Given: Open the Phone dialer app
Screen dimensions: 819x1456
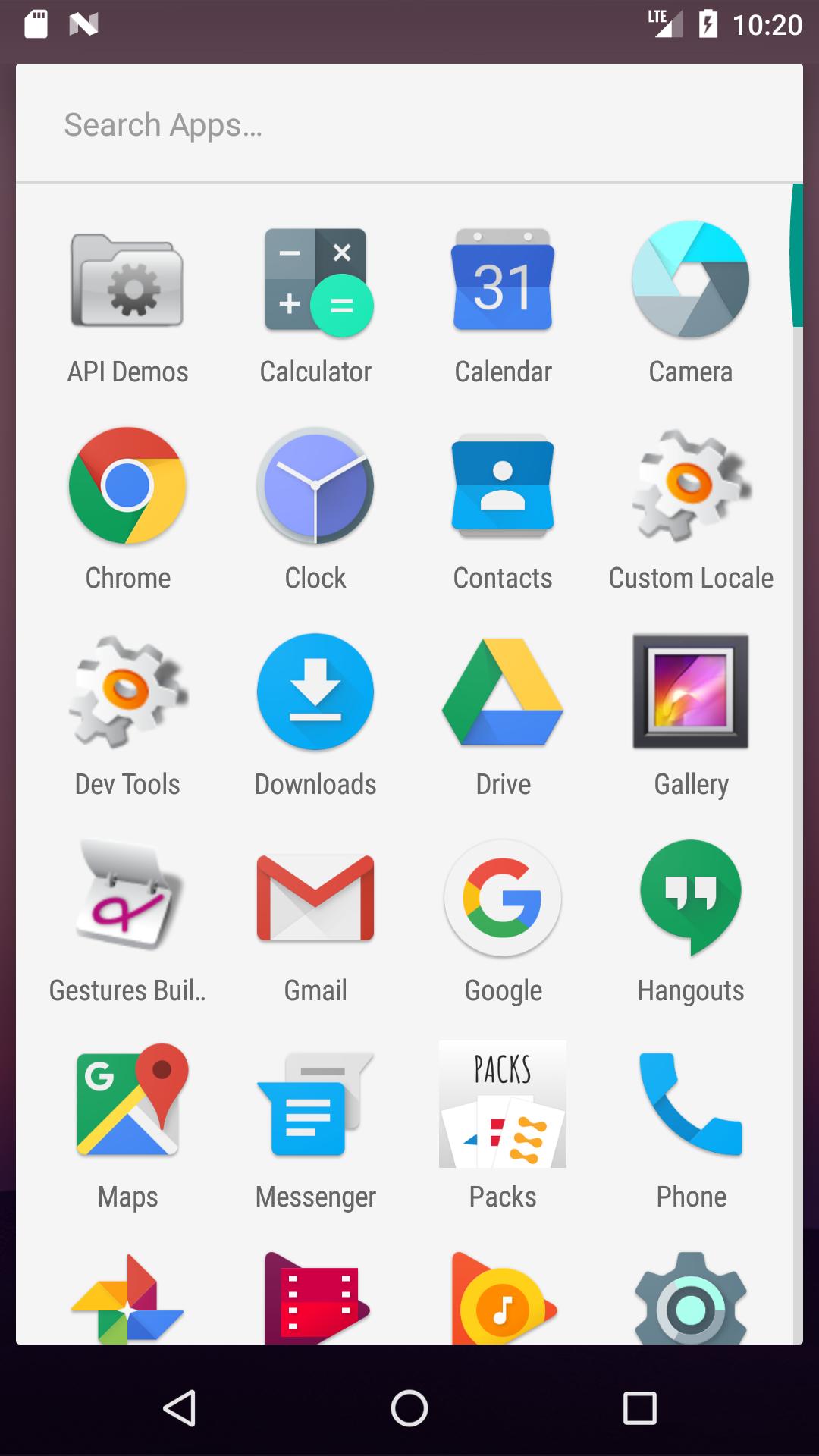Looking at the screenshot, I should tap(690, 1106).
